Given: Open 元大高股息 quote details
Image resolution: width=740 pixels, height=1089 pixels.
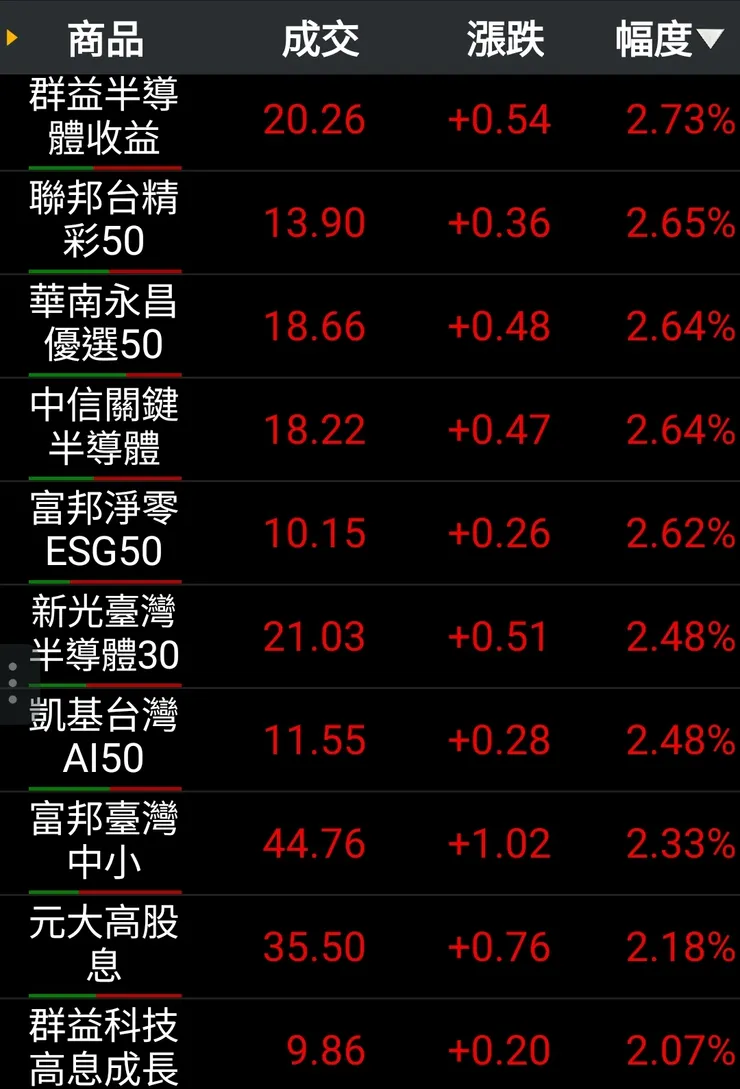Looking at the screenshot, I should (104, 946).
